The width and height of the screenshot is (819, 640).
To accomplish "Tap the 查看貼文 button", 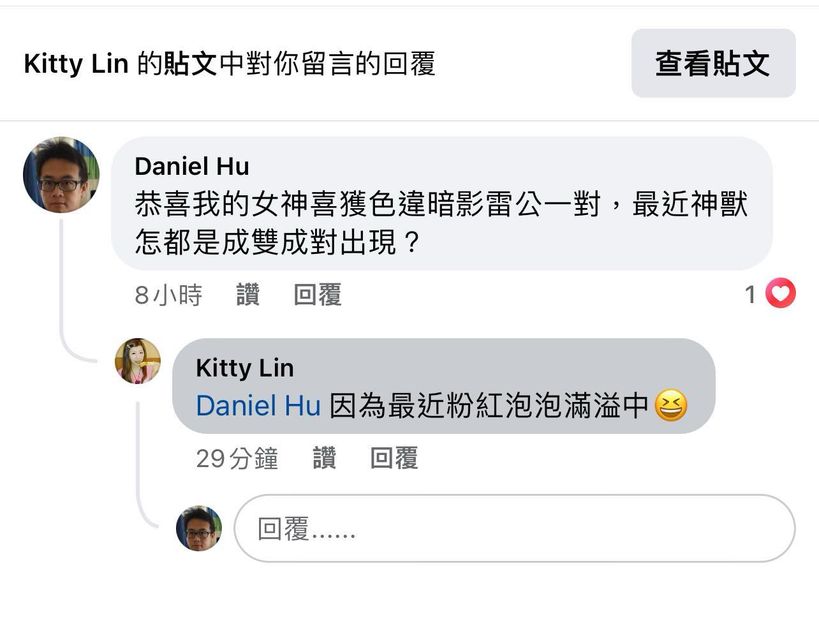I will click(x=713, y=64).
